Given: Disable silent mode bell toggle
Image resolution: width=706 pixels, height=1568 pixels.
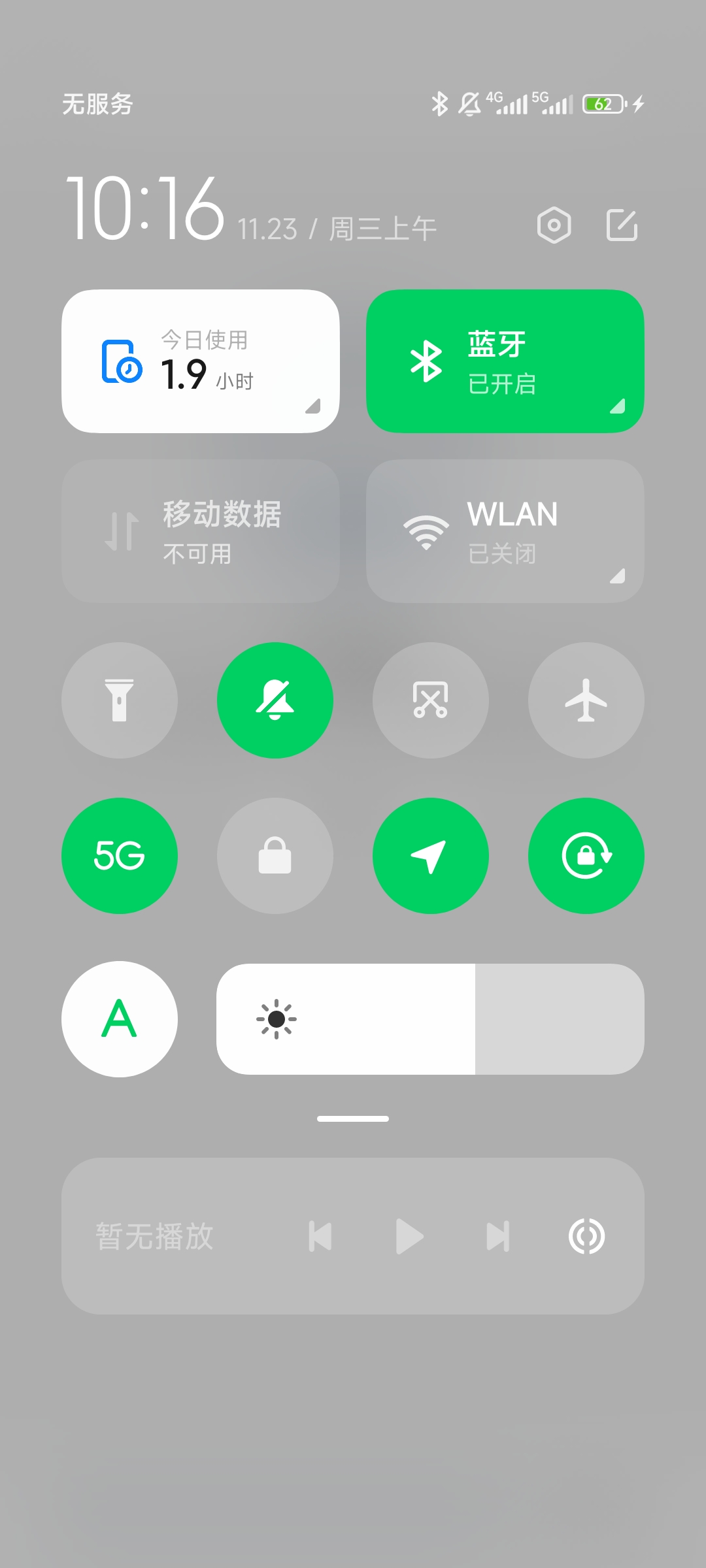Looking at the screenshot, I should point(275,700).
